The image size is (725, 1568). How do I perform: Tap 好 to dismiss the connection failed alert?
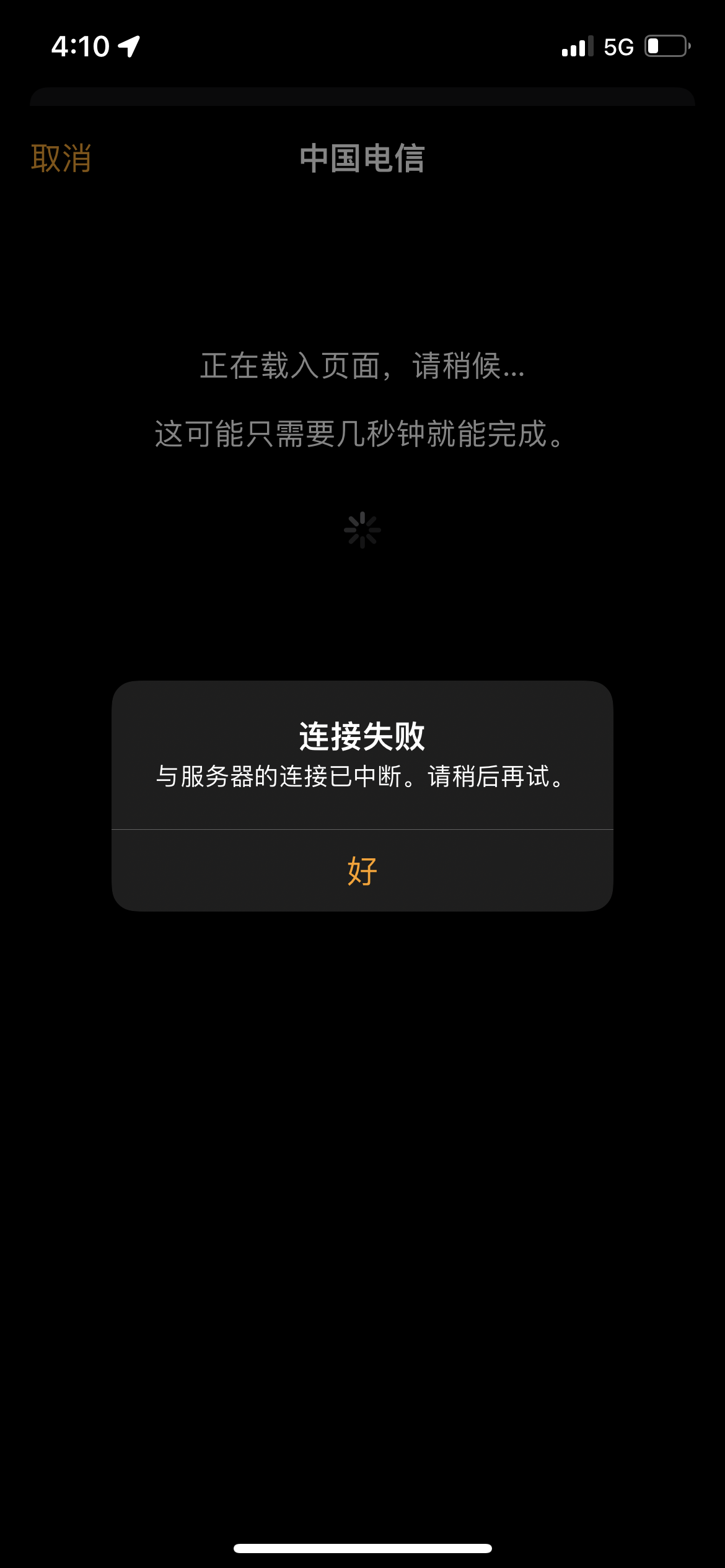(362, 871)
